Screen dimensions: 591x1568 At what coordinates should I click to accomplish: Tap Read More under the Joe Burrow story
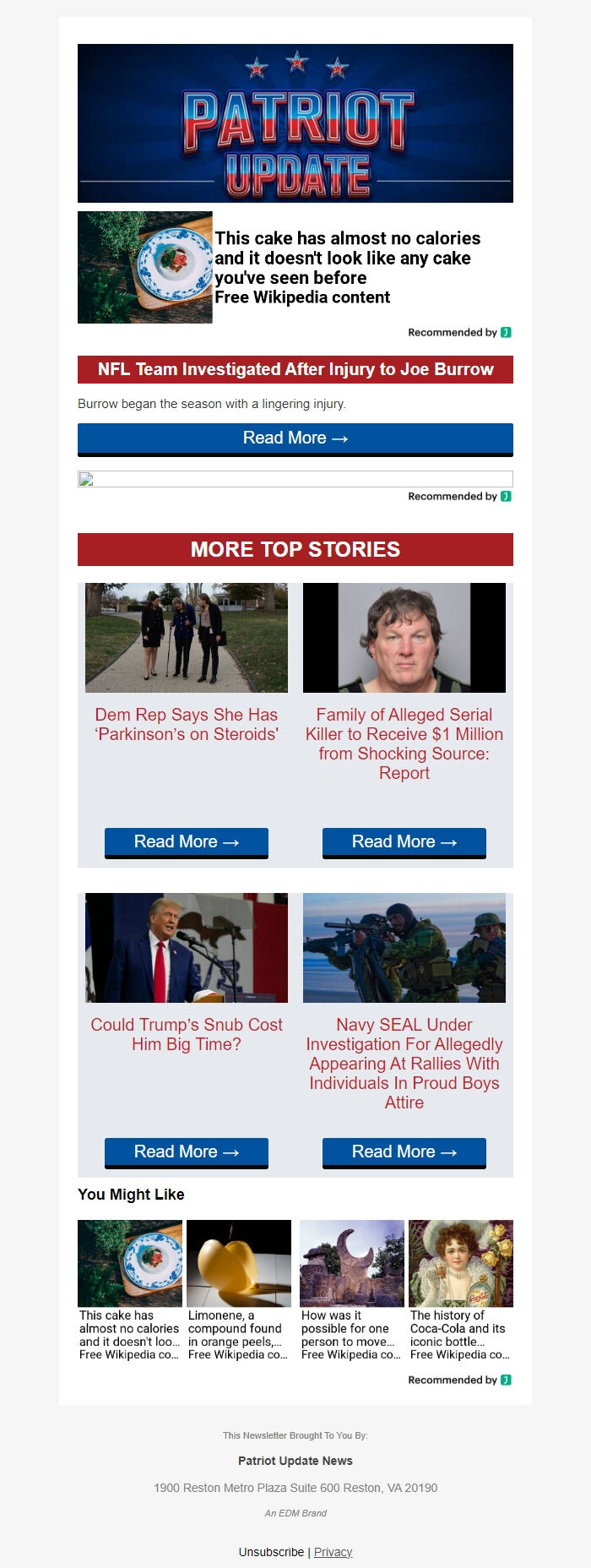(295, 438)
